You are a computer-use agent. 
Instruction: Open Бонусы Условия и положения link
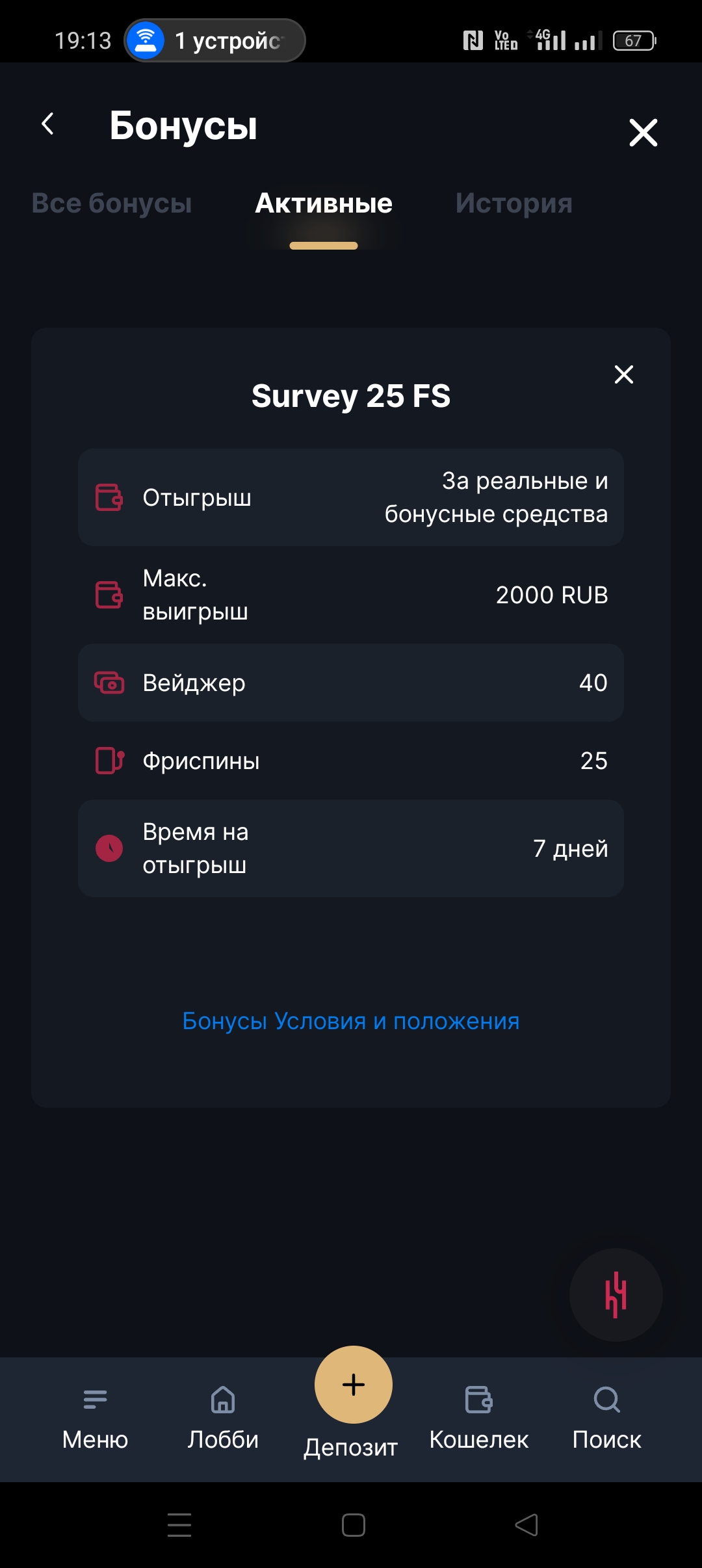point(351,1021)
